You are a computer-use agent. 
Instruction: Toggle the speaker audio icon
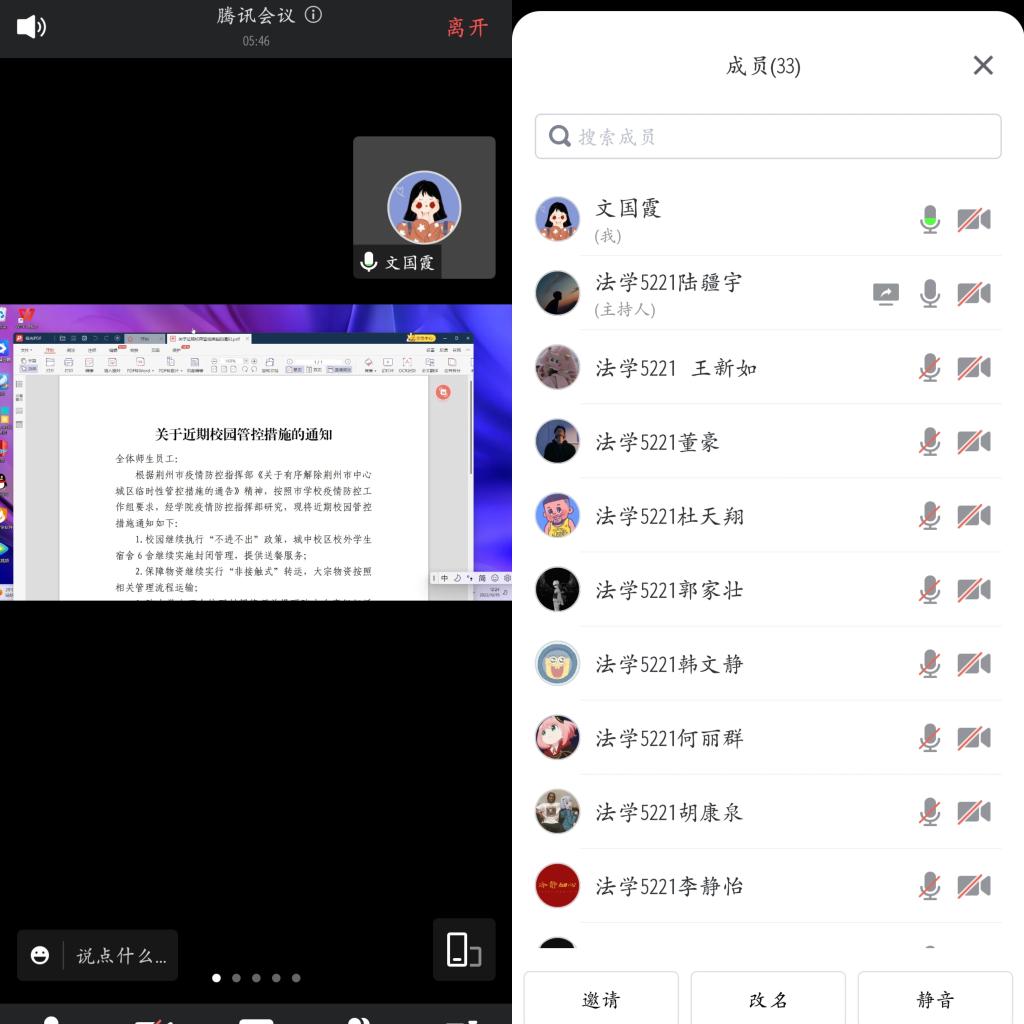(x=31, y=27)
